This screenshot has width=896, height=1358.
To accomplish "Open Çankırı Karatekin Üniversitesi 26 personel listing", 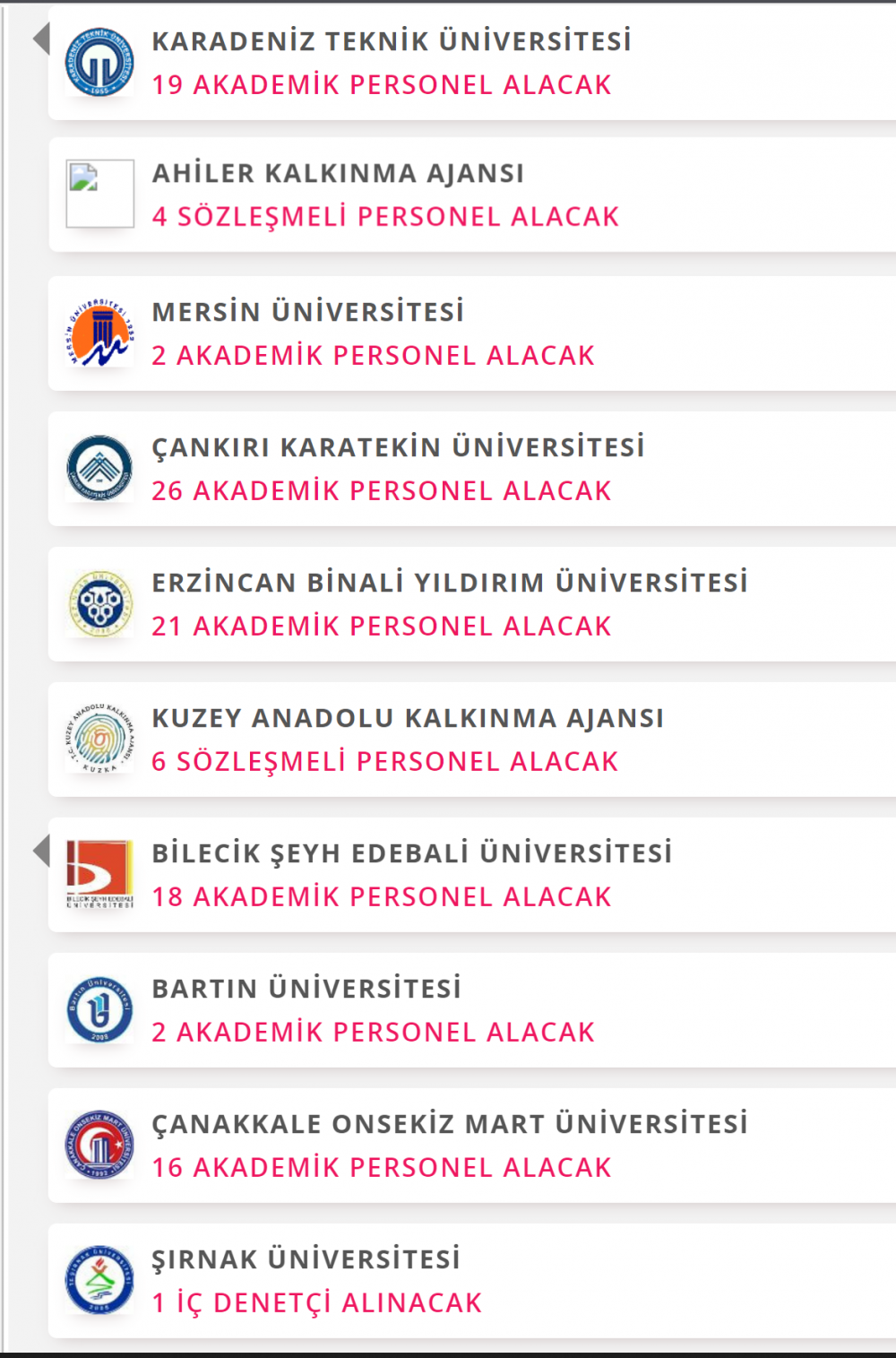I will pyautogui.click(x=382, y=490).
